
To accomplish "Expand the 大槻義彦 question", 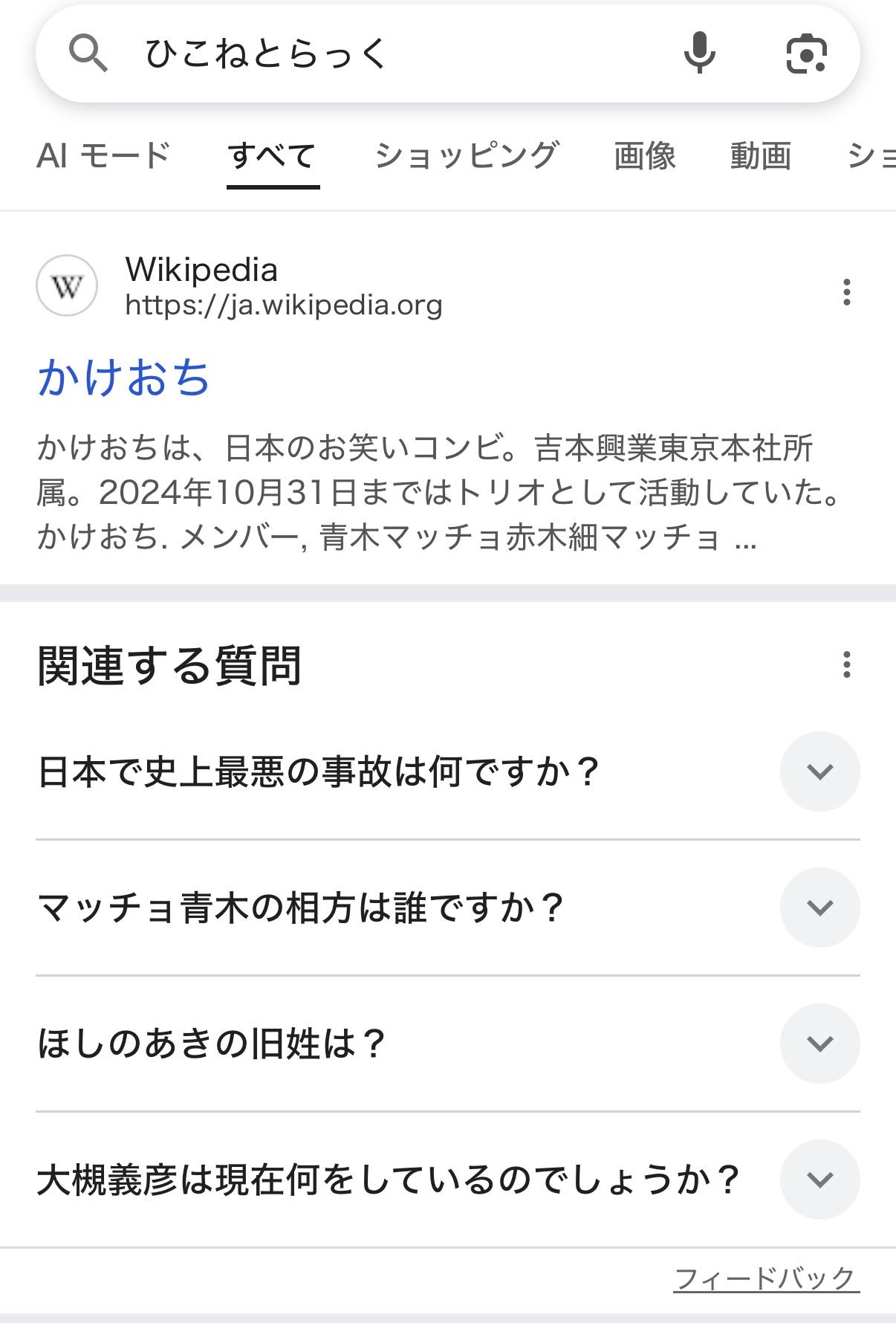I will point(819,1180).
